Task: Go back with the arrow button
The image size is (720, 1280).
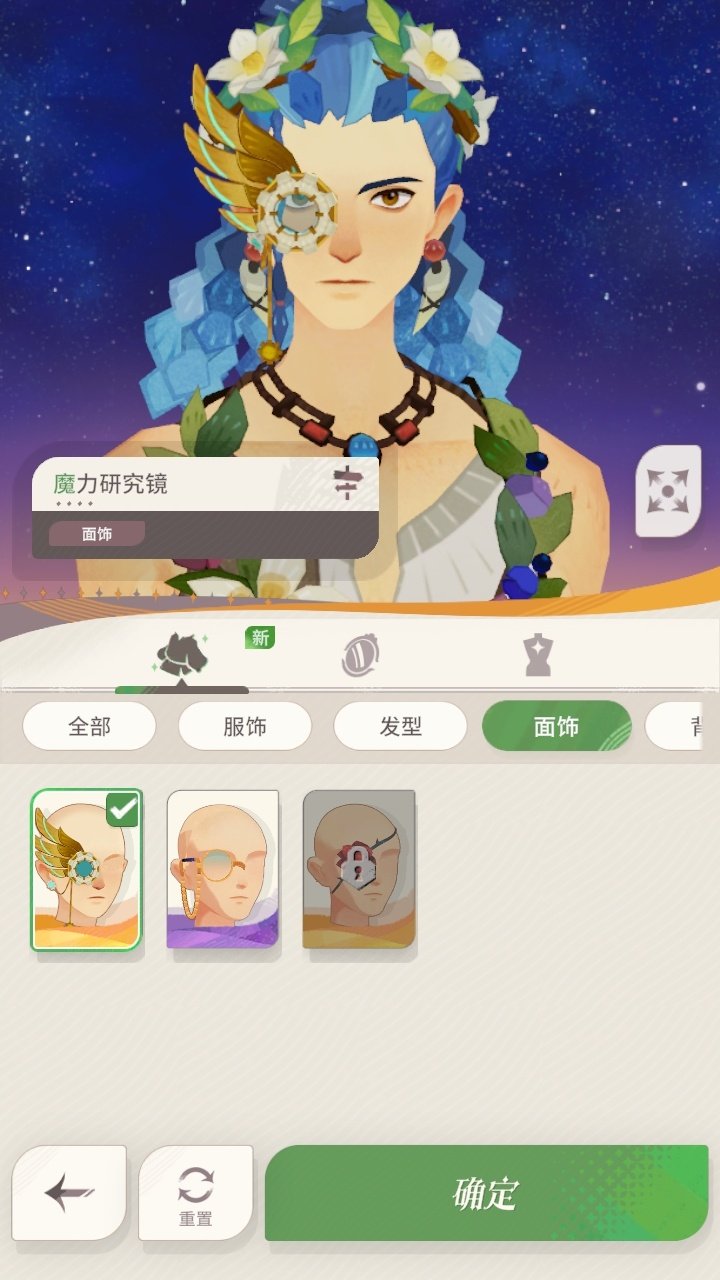Action: (x=69, y=1193)
